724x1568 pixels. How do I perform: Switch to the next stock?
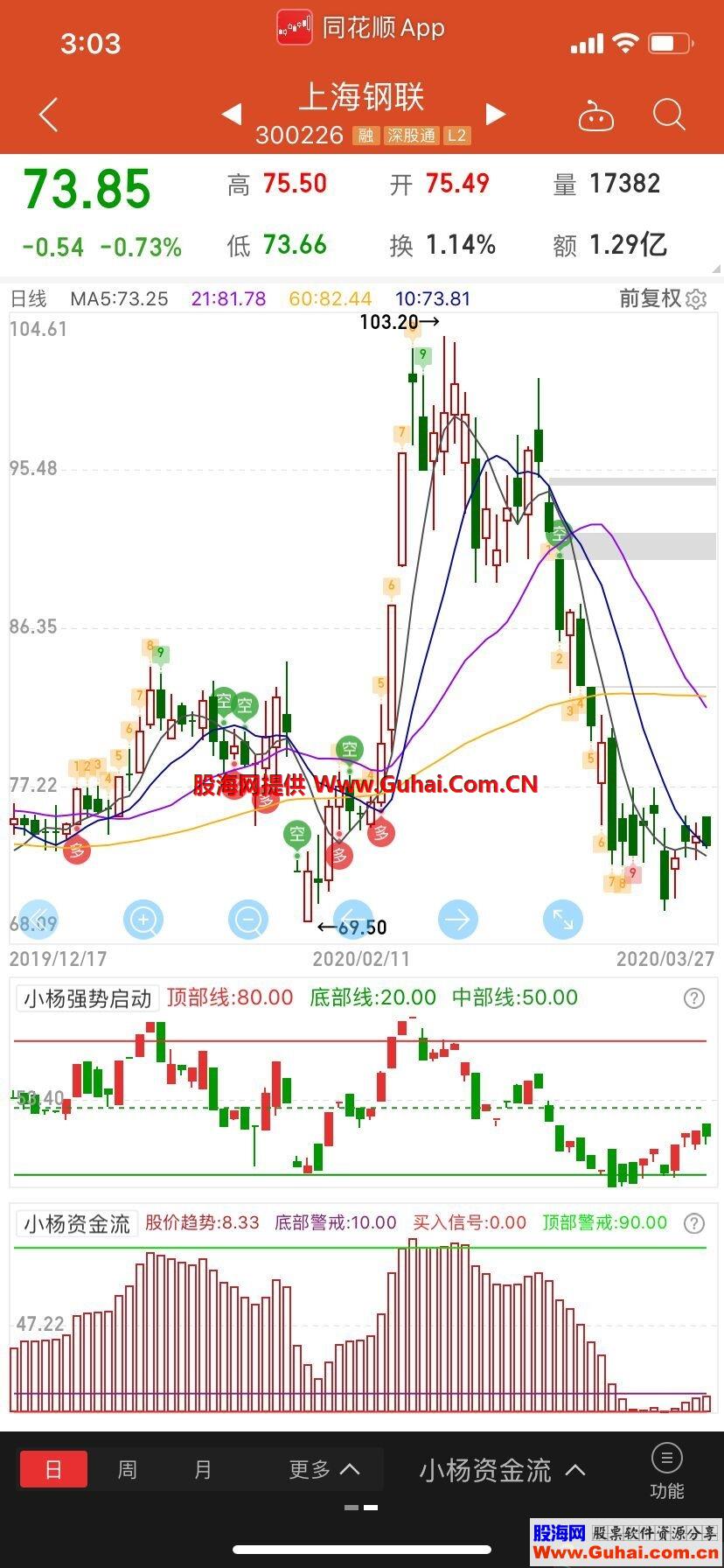[496, 114]
